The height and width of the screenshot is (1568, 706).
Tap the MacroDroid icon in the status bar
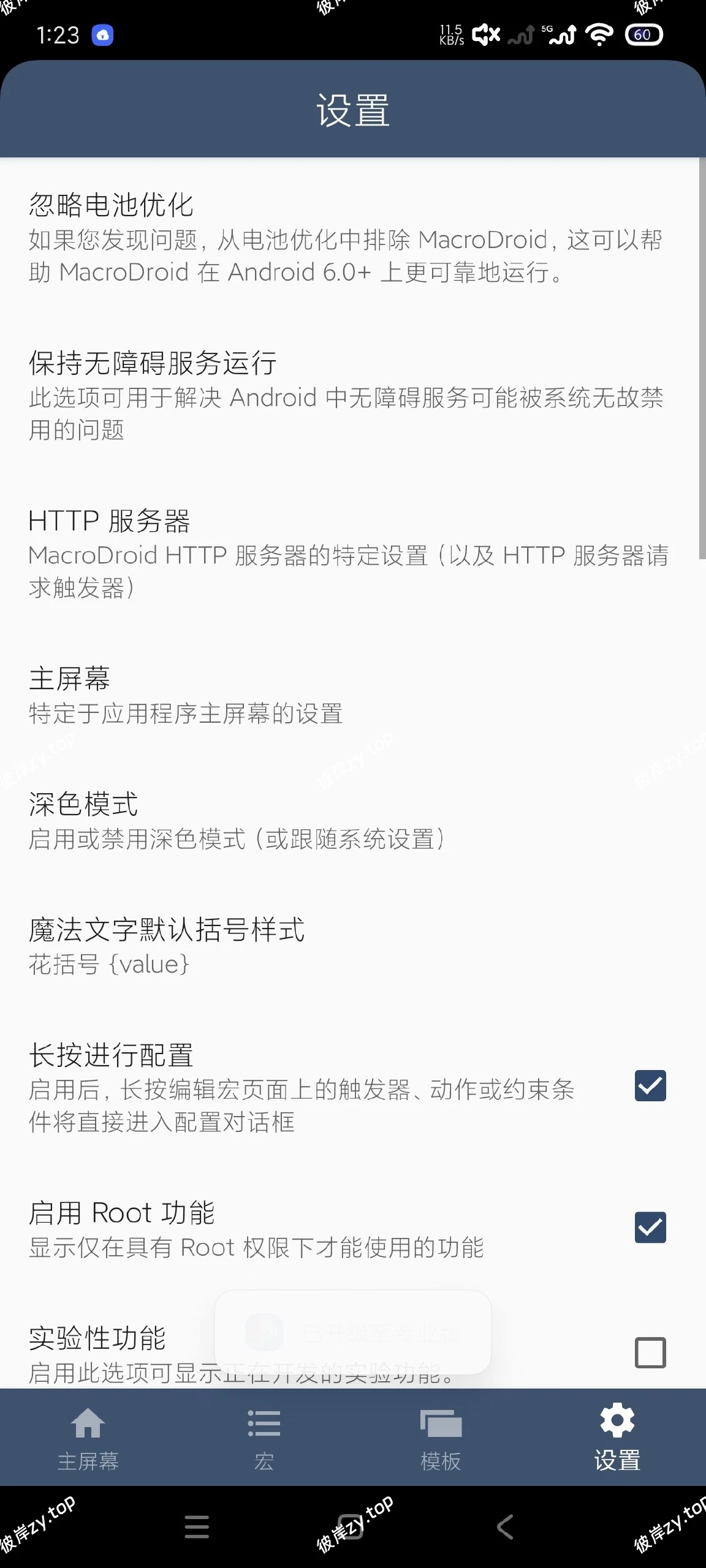click(103, 35)
